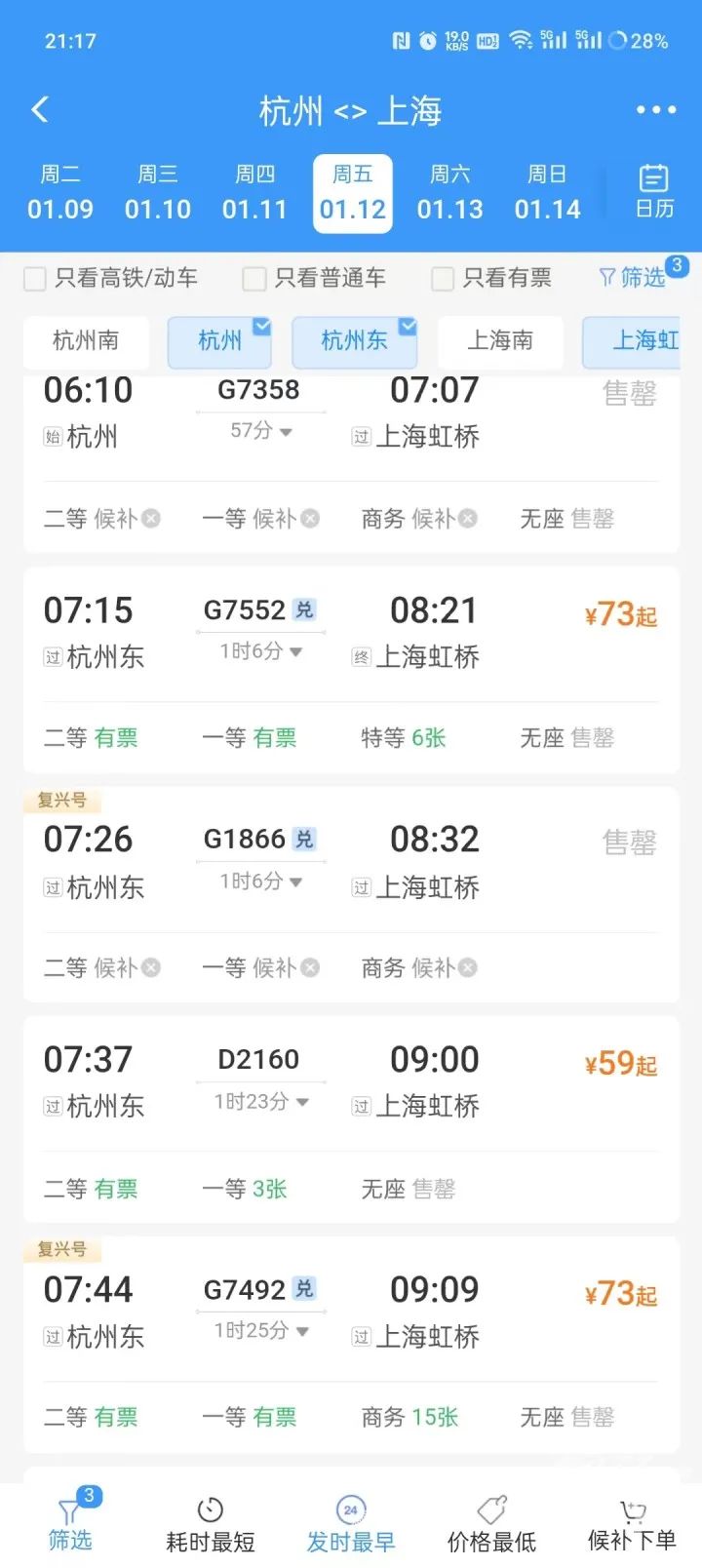The height and width of the screenshot is (1568, 702).
Task: Tick 只看有票 to show available tickets
Action: coord(443,279)
